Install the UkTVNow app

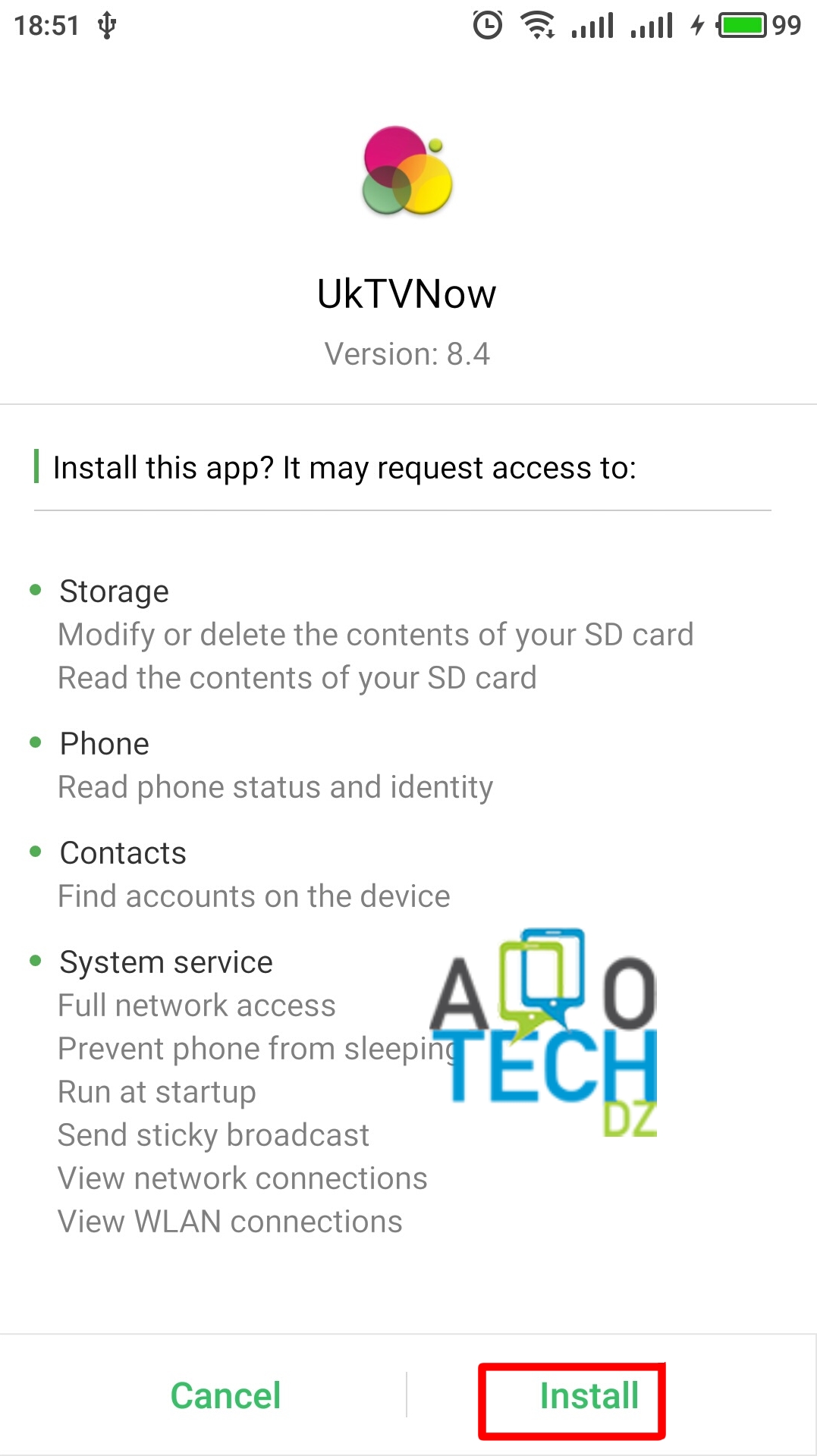(589, 1396)
